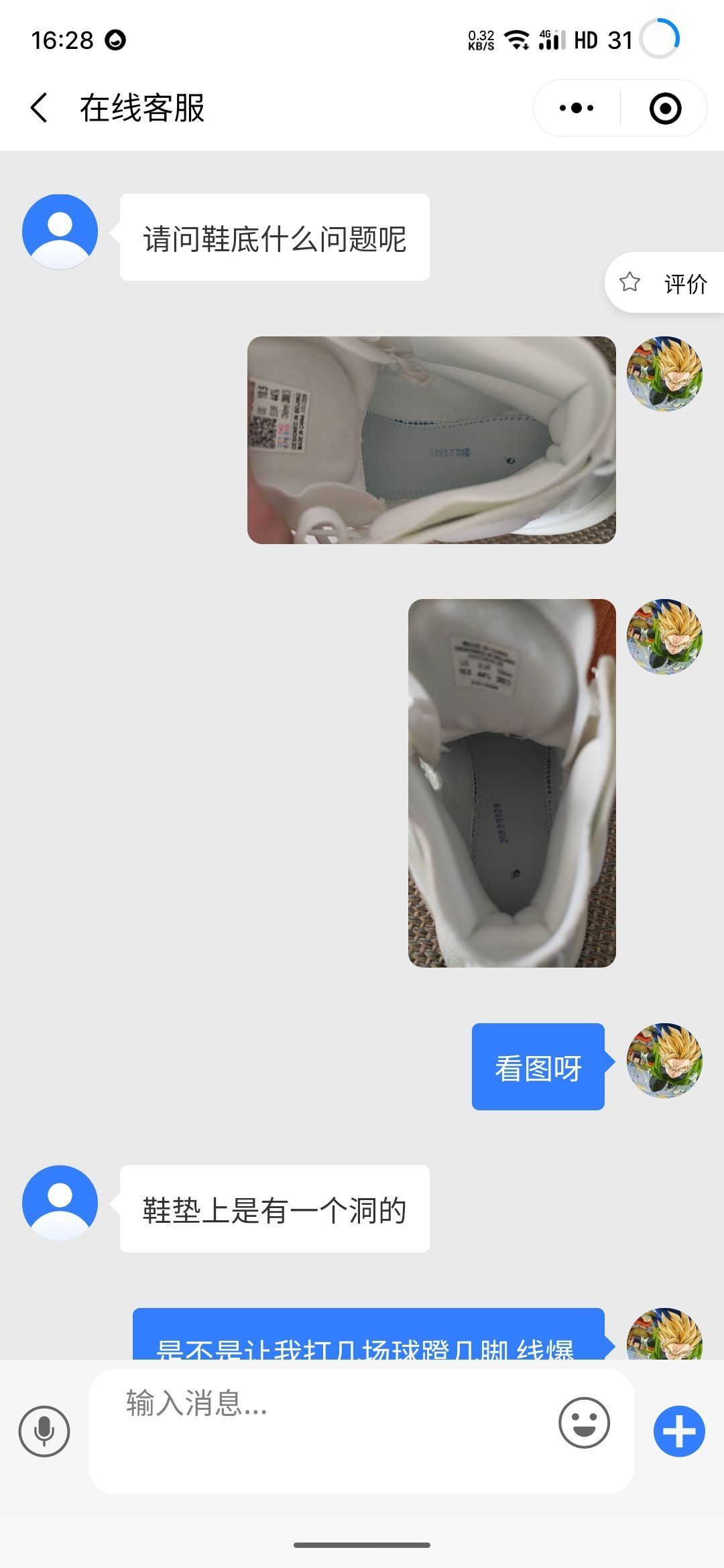724x1568 pixels.
Task: Open the landscape shoe insole photo
Action: point(431,440)
